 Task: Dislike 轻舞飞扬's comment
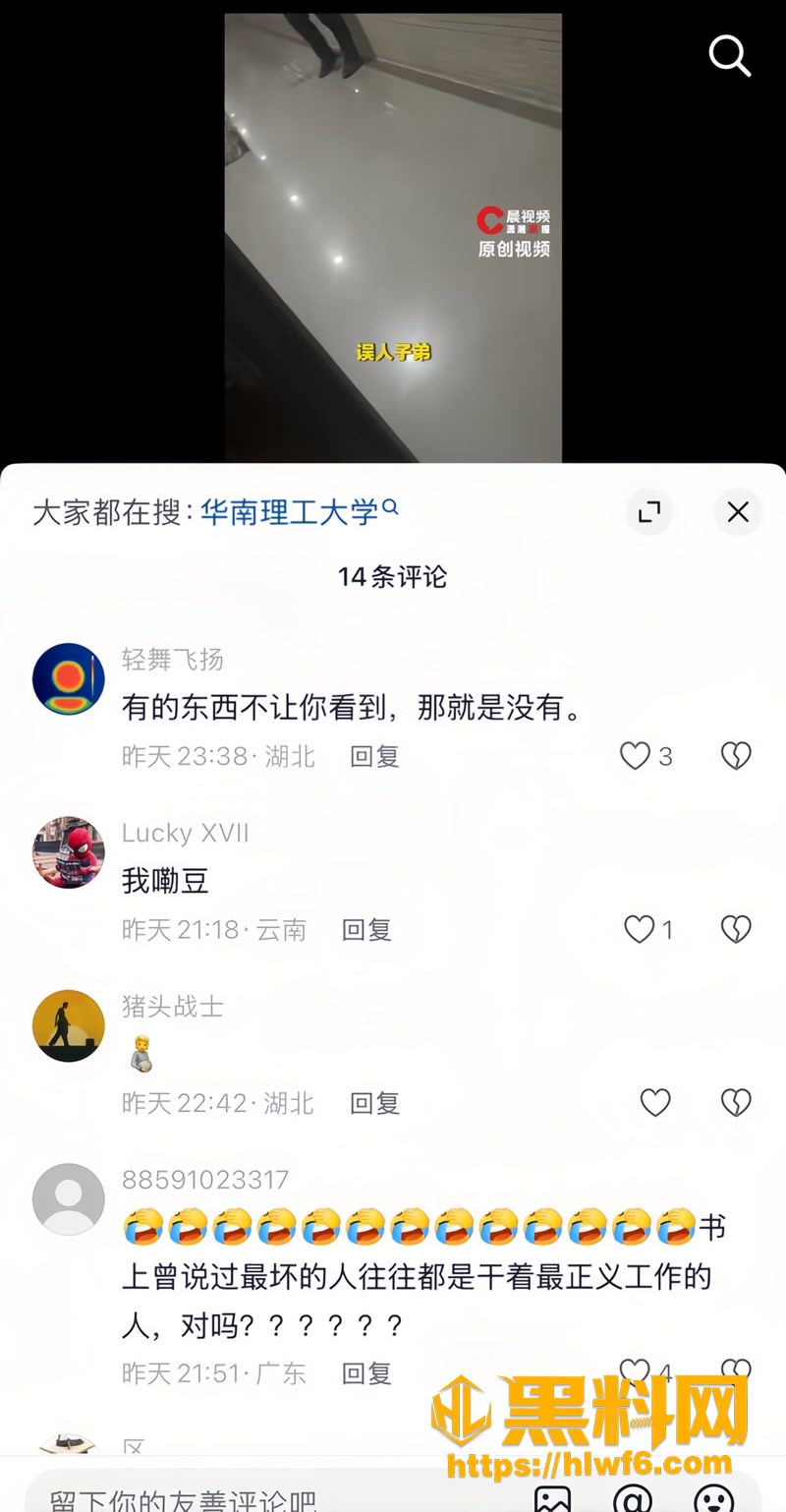tap(736, 756)
